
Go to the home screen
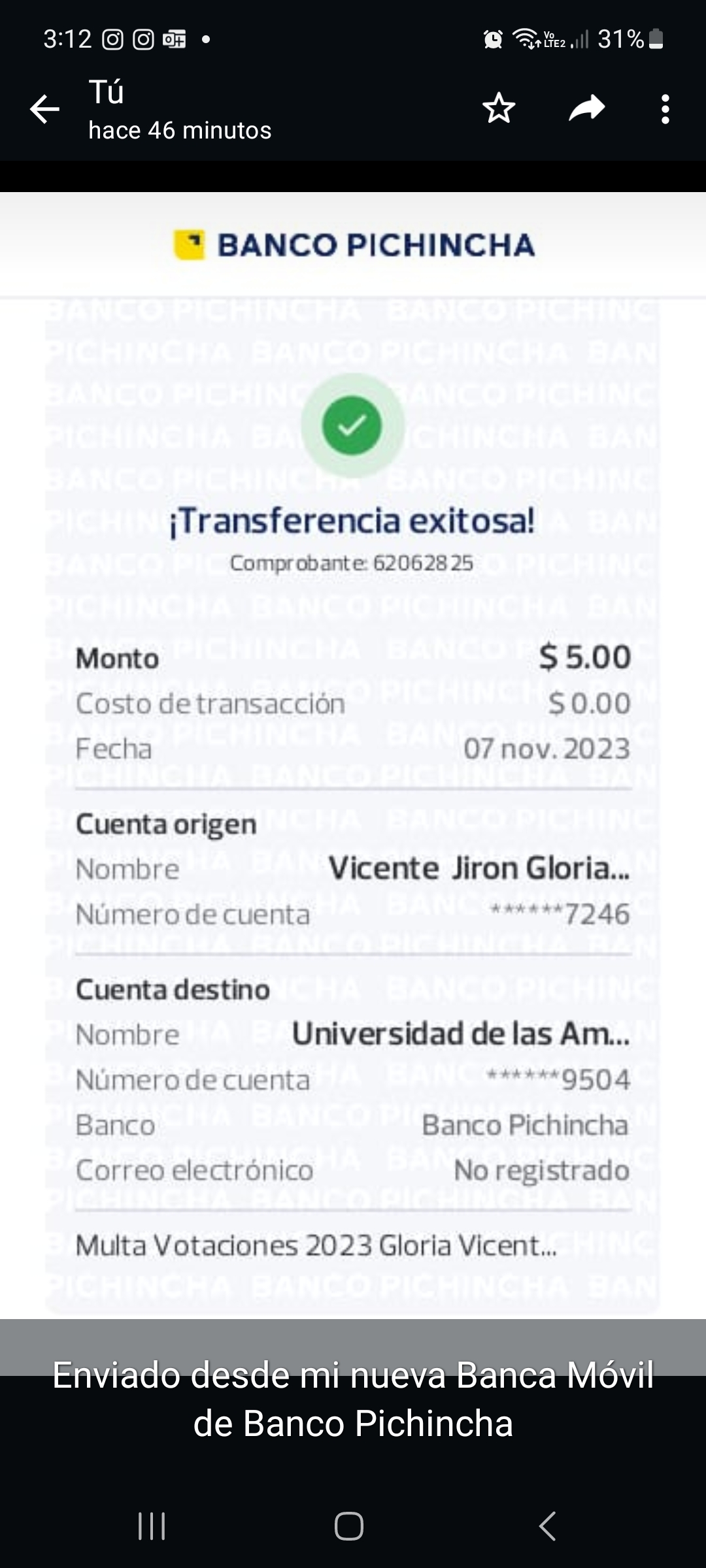coord(349,1526)
